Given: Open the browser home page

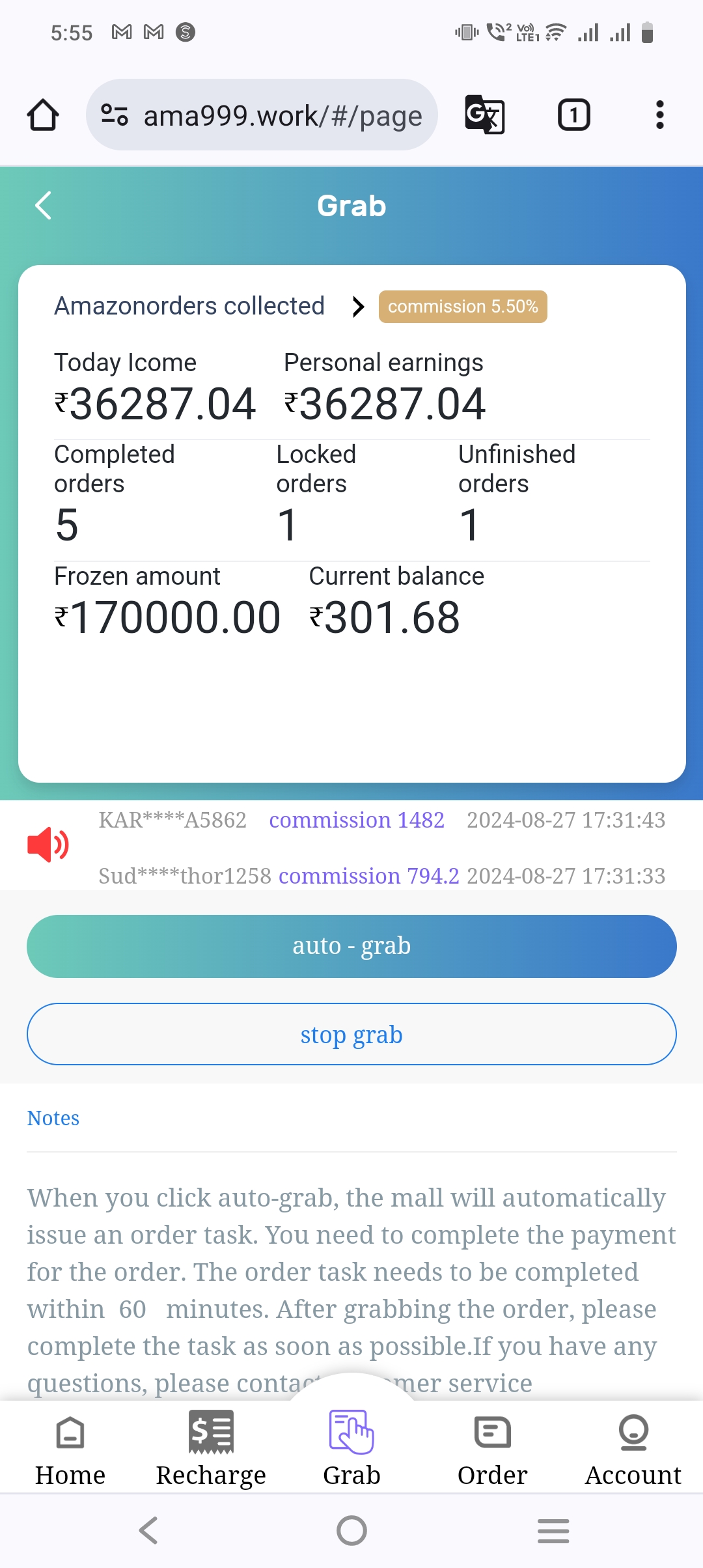Looking at the screenshot, I should pos(43,115).
